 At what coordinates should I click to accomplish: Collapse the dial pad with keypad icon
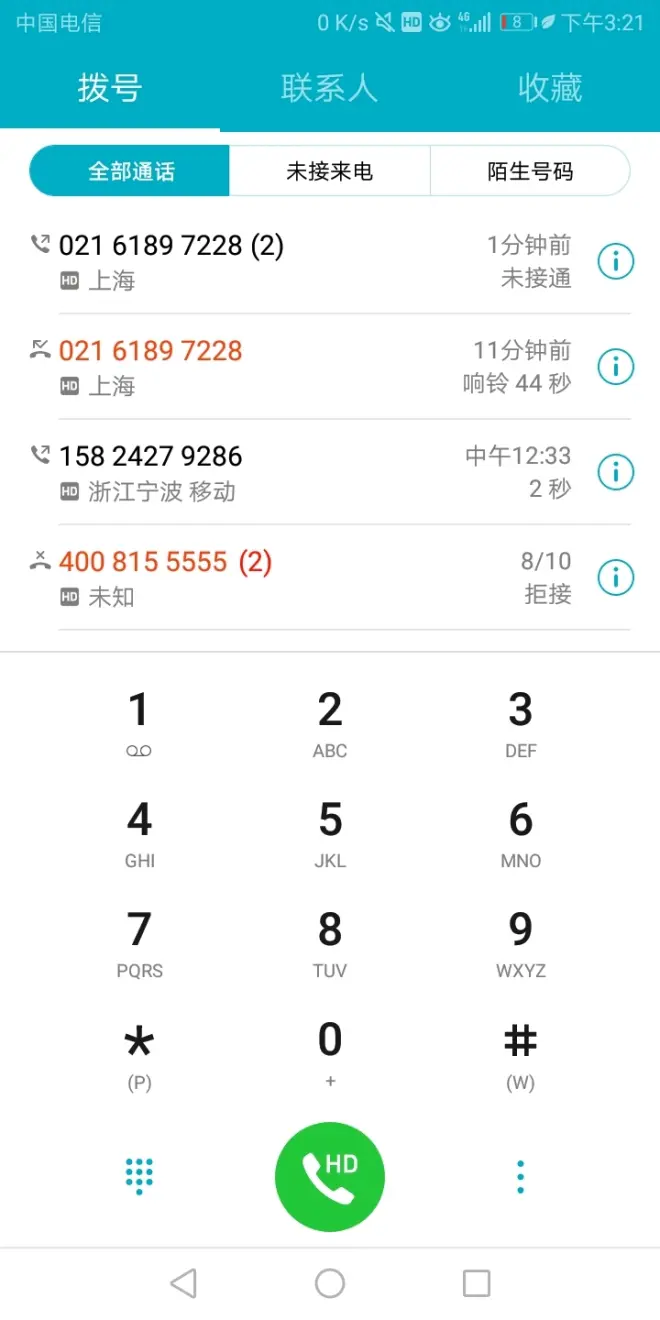coord(139,1176)
